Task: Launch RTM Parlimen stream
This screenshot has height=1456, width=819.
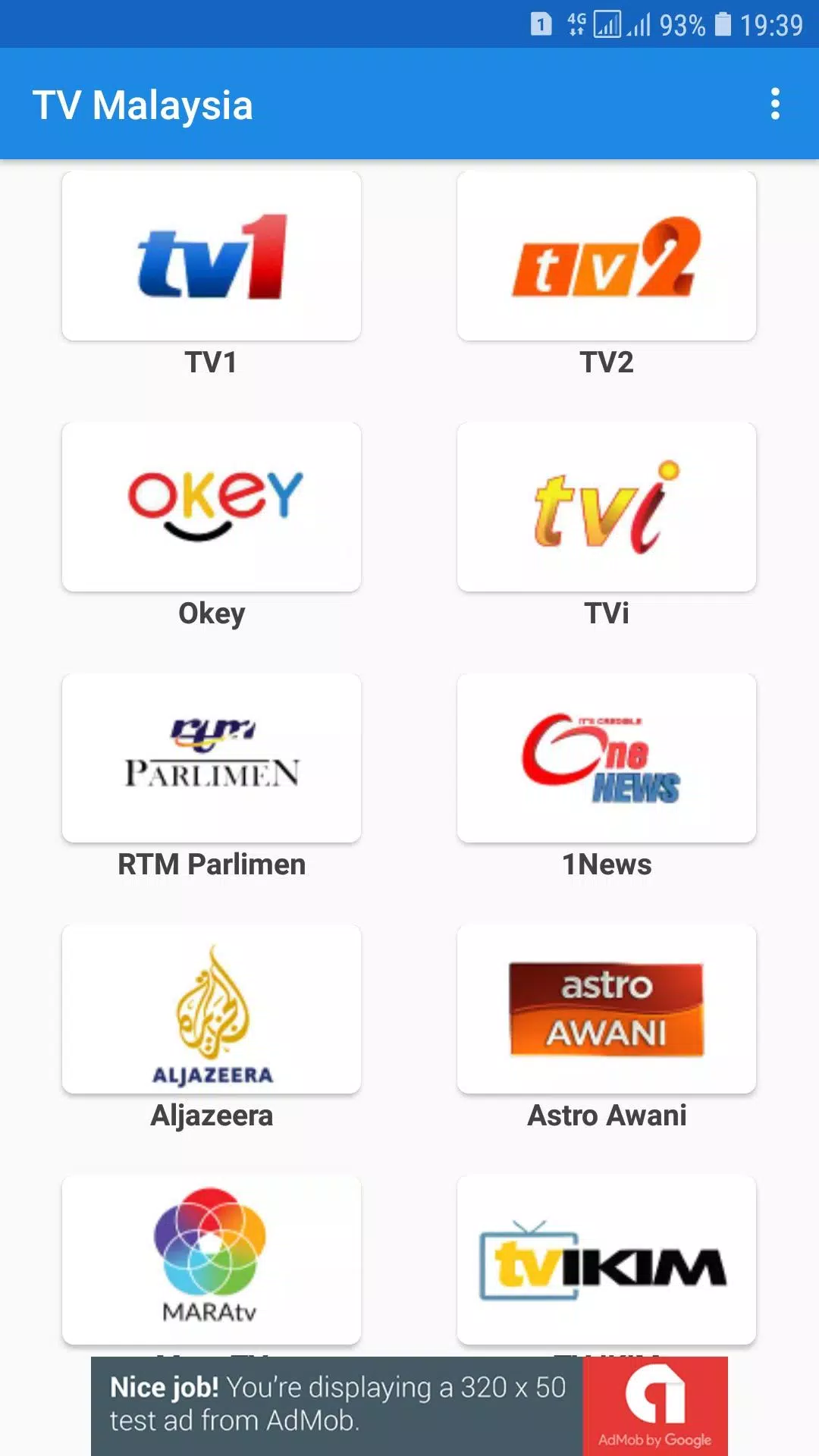Action: [x=212, y=758]
